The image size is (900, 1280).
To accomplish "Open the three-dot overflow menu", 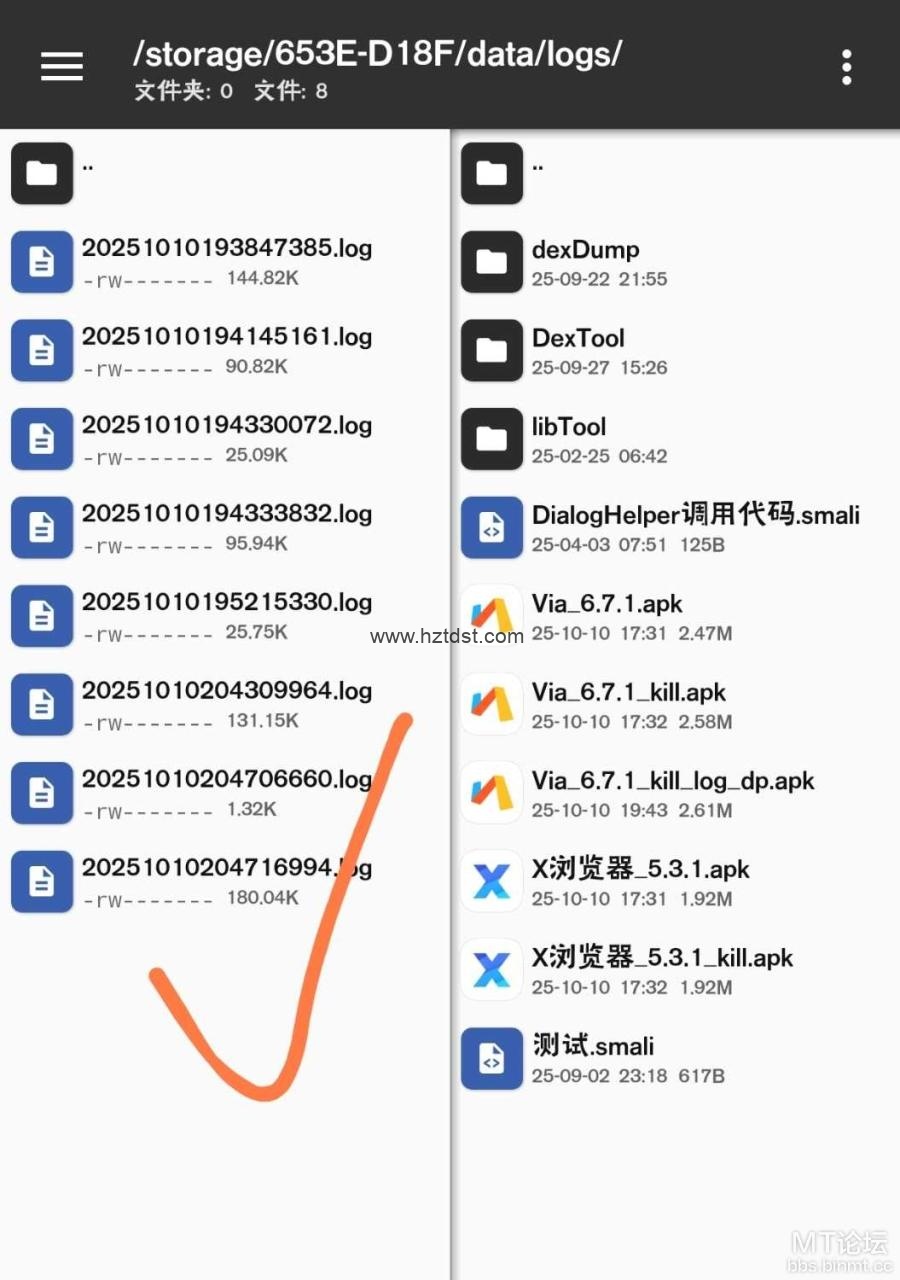I will [x=846, y=67].
